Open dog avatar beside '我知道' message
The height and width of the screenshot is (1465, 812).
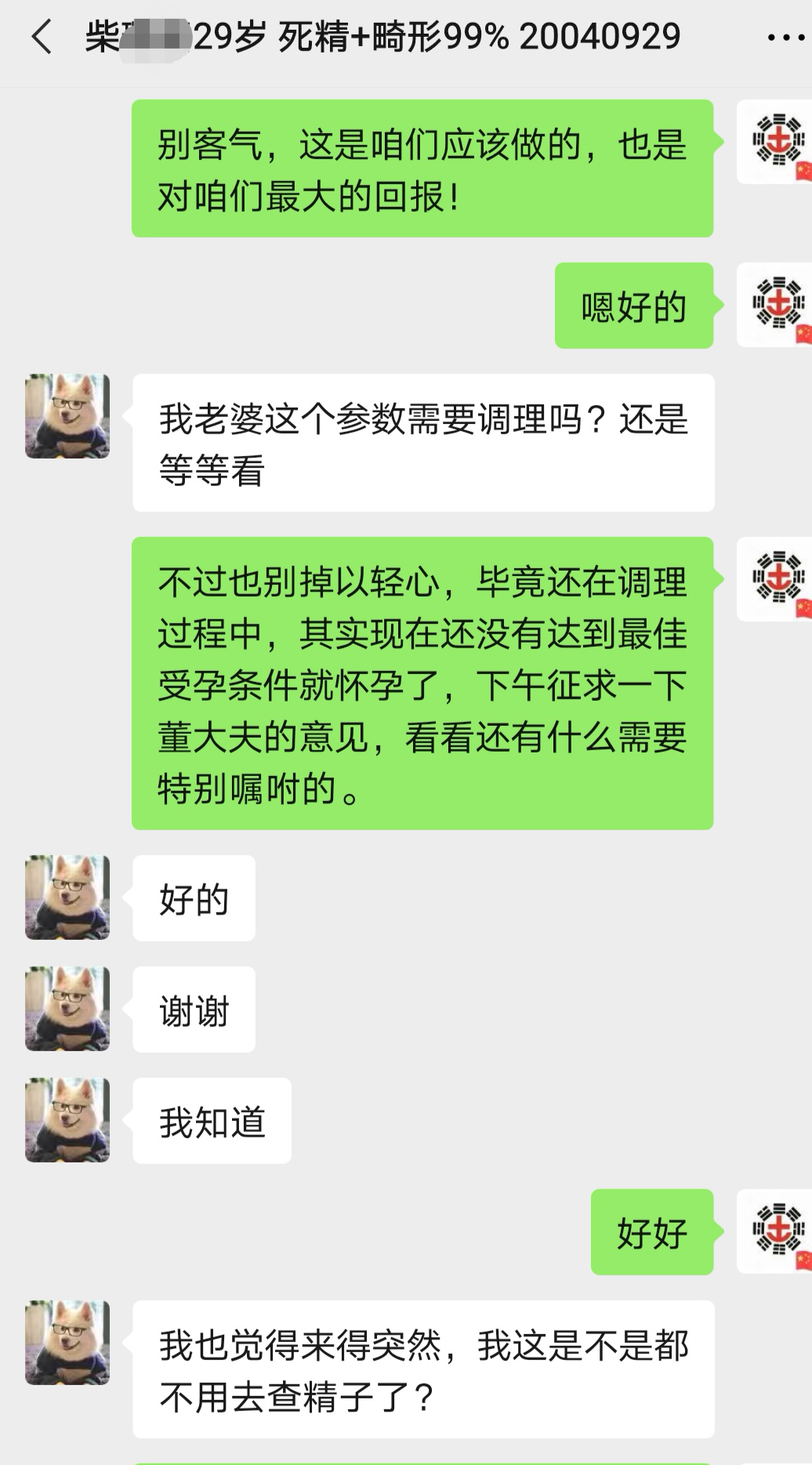pyautogui.click(x=67, y=1120)
